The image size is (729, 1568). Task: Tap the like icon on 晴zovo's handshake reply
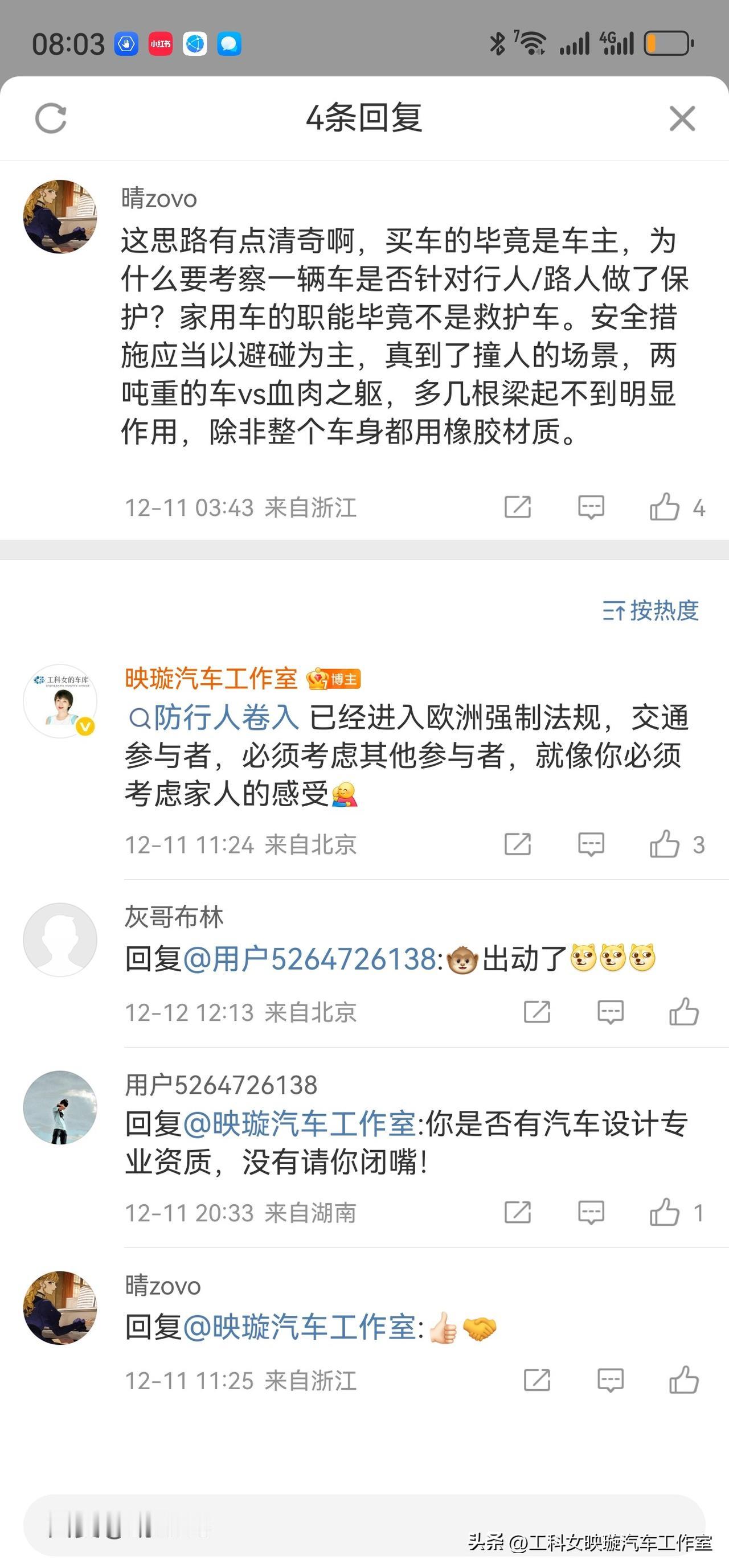tap(685, 1380)
